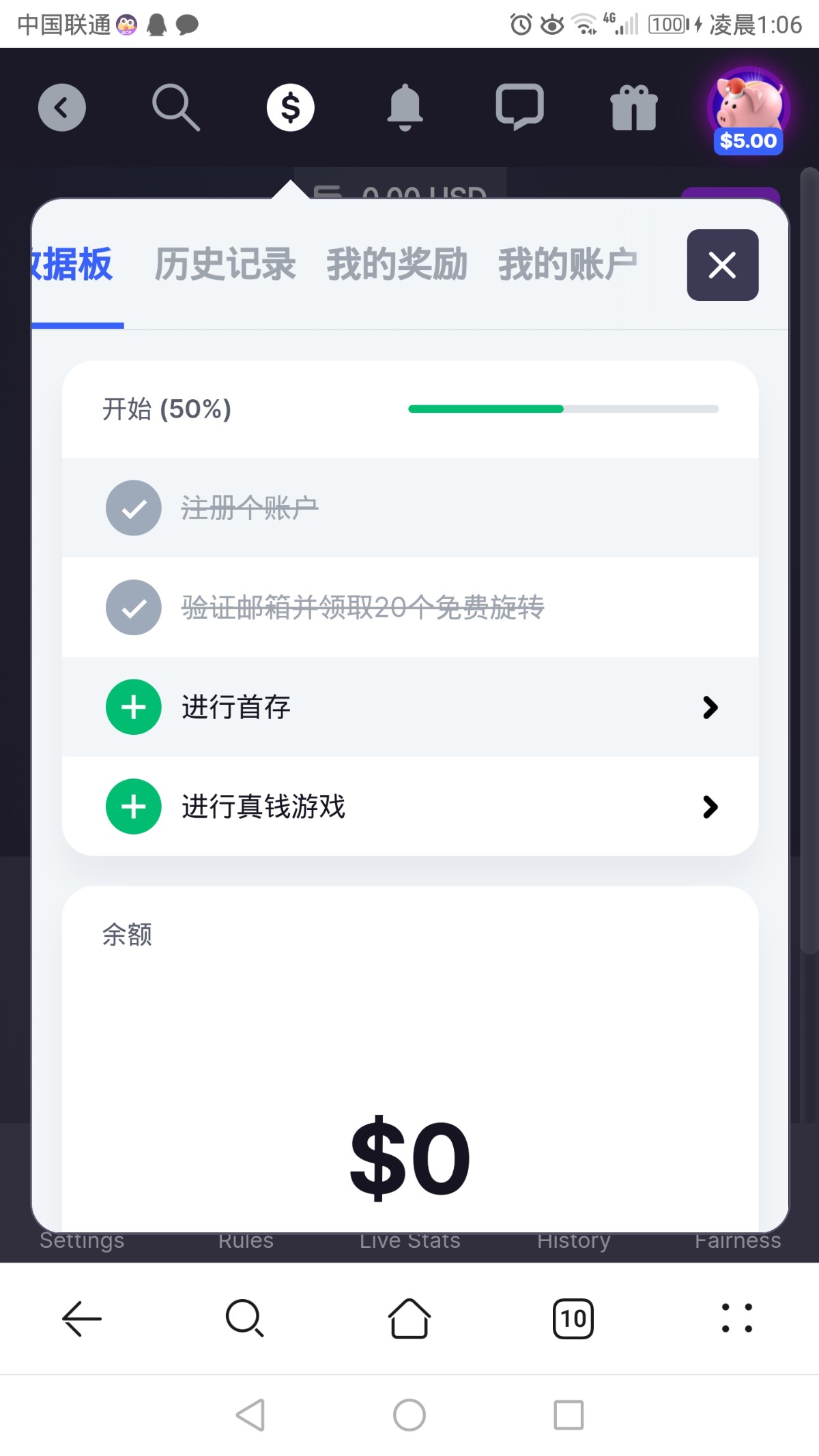Tap the system recent apps button
819x1456 pixels.
pyautogui.click(x=569, y=1415)
